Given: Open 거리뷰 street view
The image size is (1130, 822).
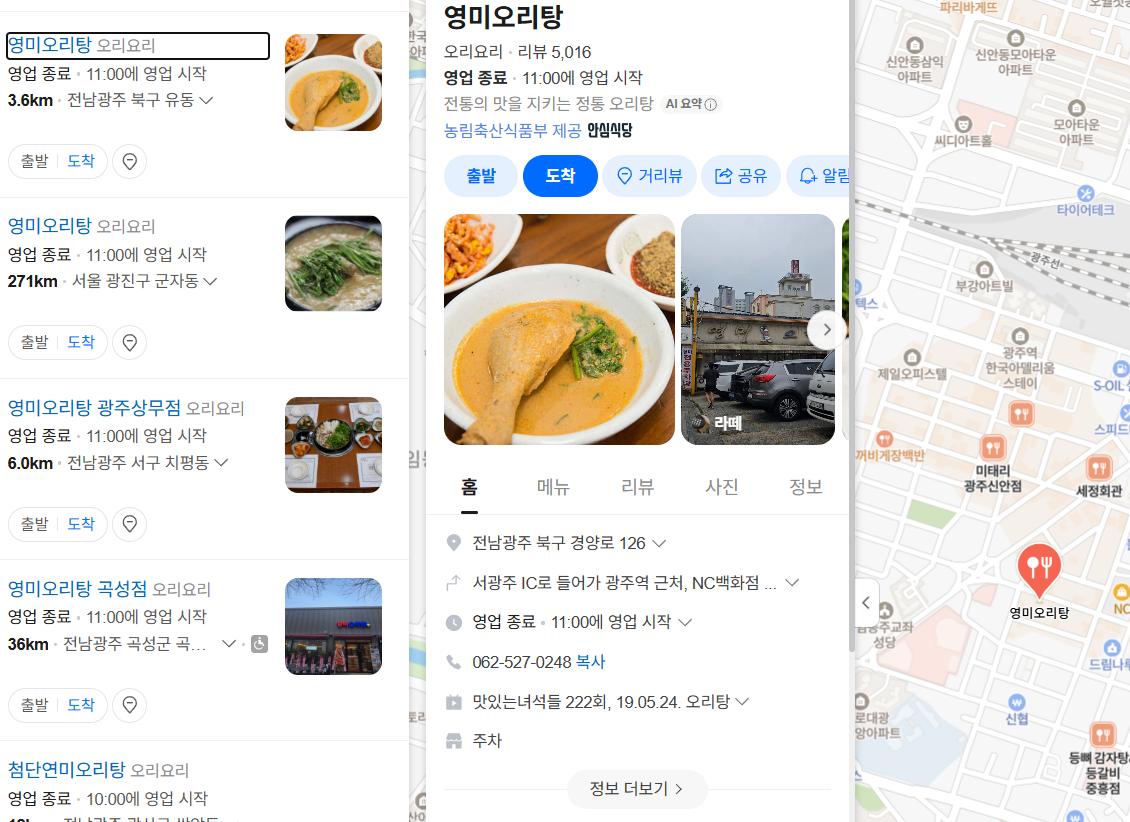Looking at the screenshot, I should pyautogui.click(x=649, y=176).
